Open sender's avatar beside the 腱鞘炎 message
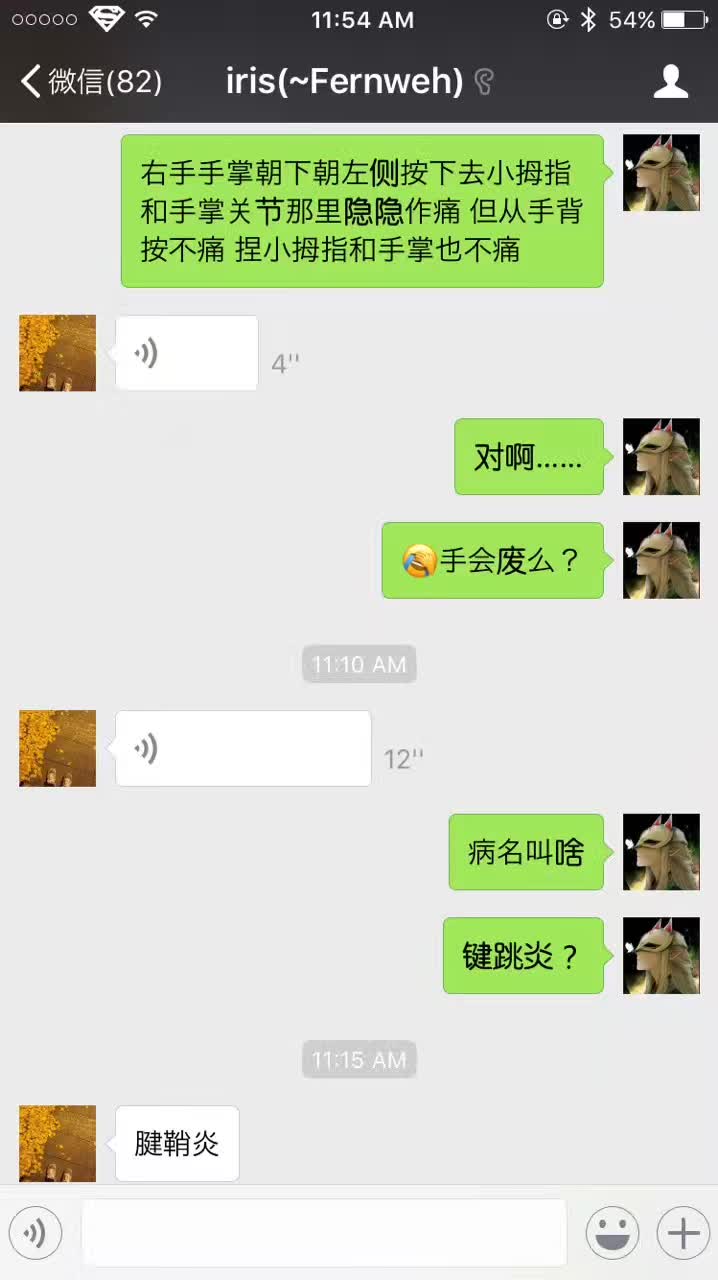Screen dimensions: 718x1280 [x=58, y=1144]
